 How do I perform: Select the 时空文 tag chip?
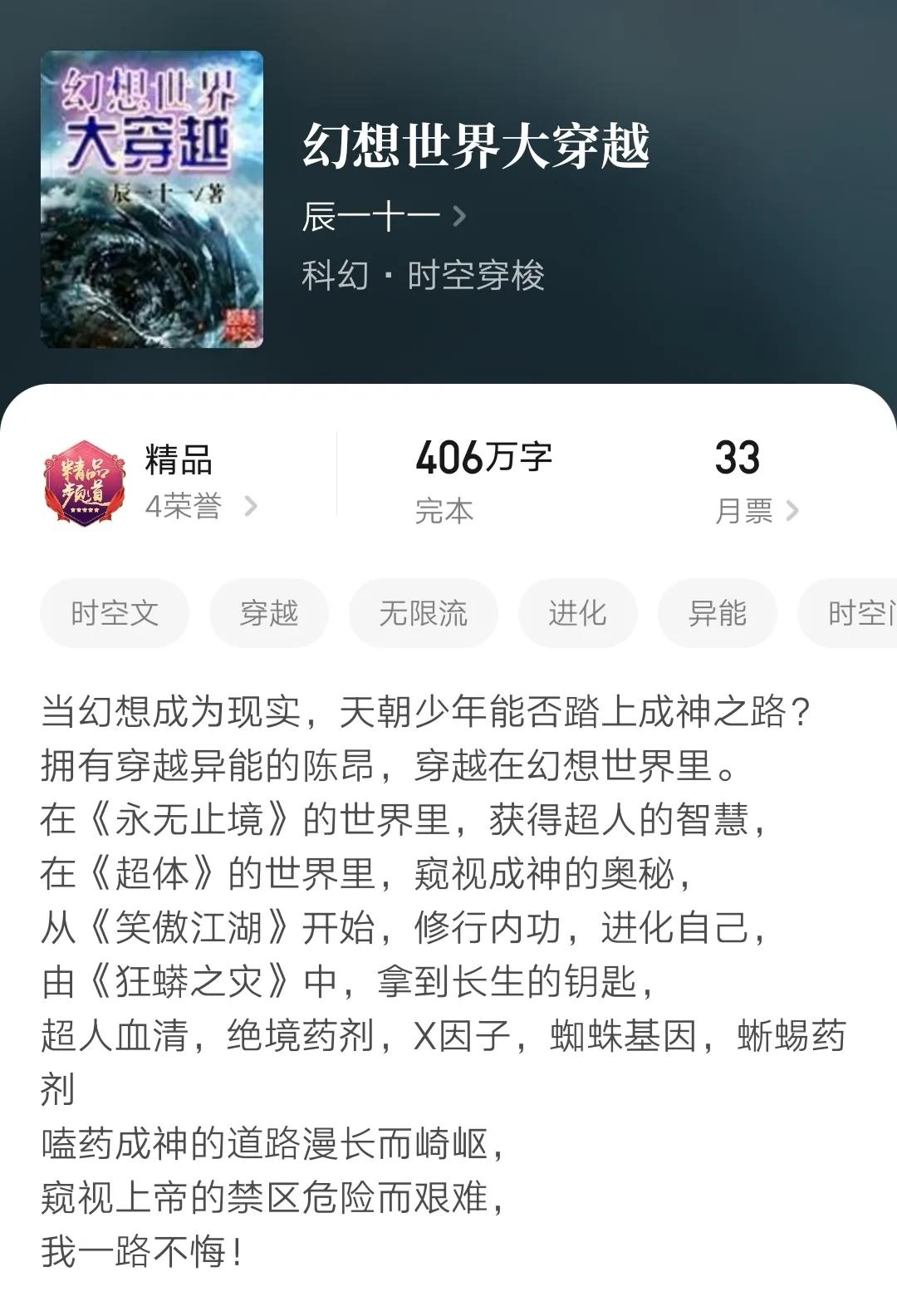point(114,613)
